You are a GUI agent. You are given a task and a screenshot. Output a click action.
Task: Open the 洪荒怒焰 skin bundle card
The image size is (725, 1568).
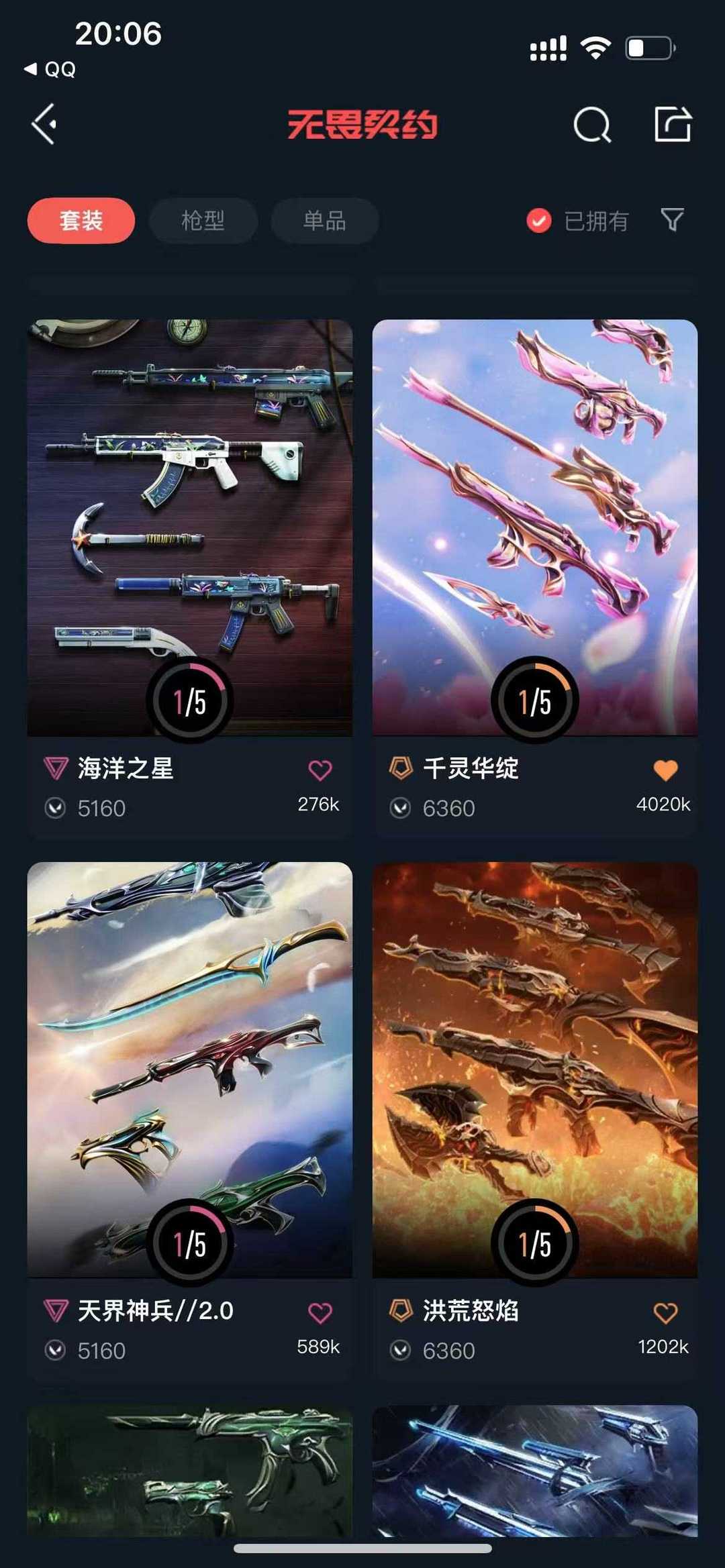pos(535,1120)
